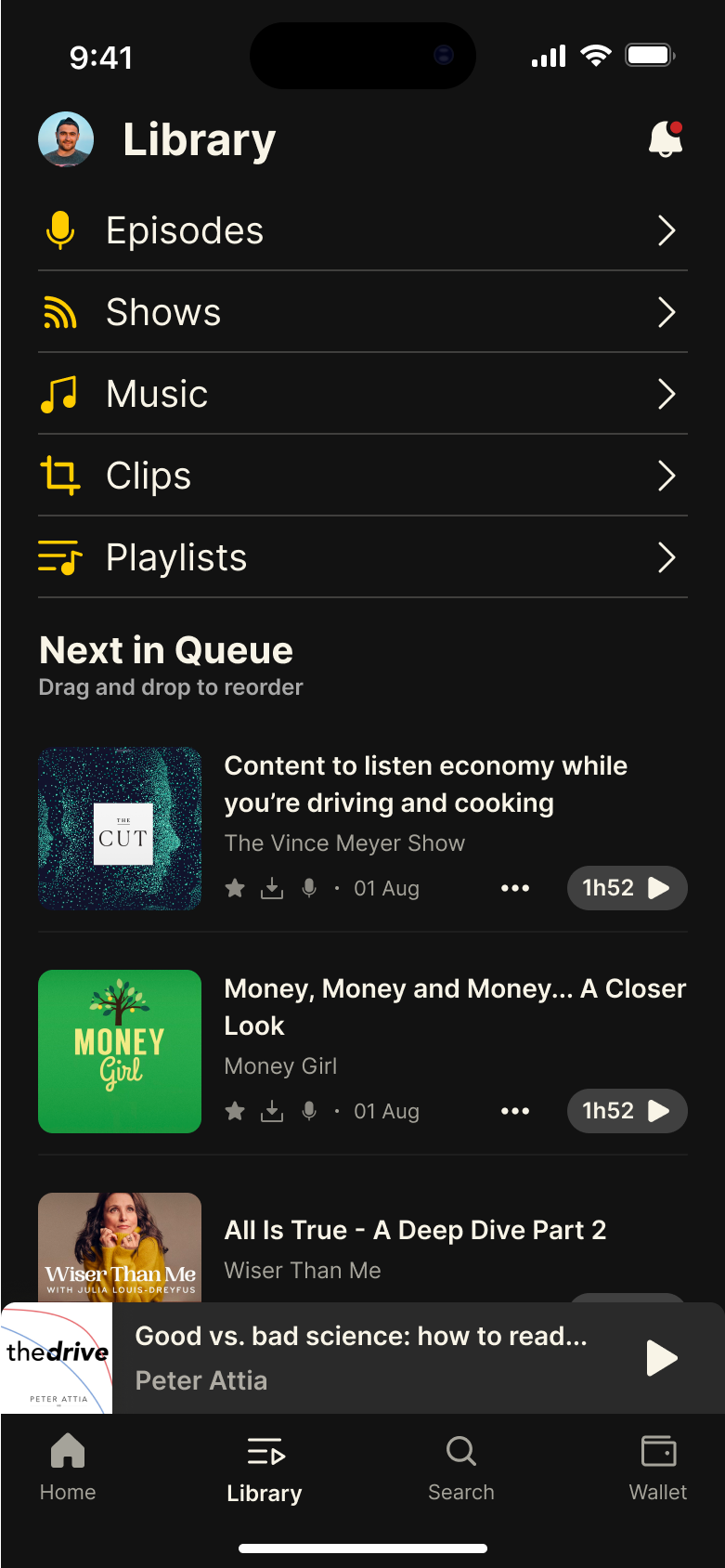The height and width of the screenshot is (1568, 725).
Task: Download The Vince Meyer Show episode
Action: pos(272,889)
